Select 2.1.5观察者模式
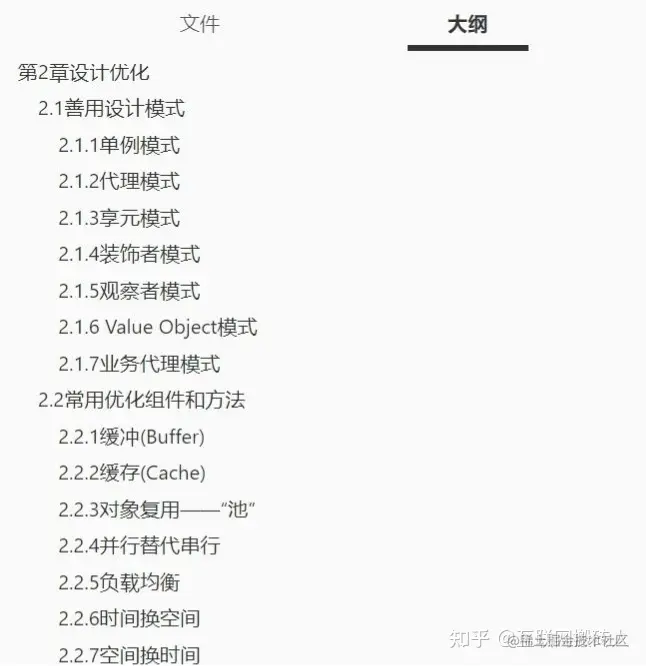This screenshot has height=666, width=646. pyautogui.click(x=129, y=291)
